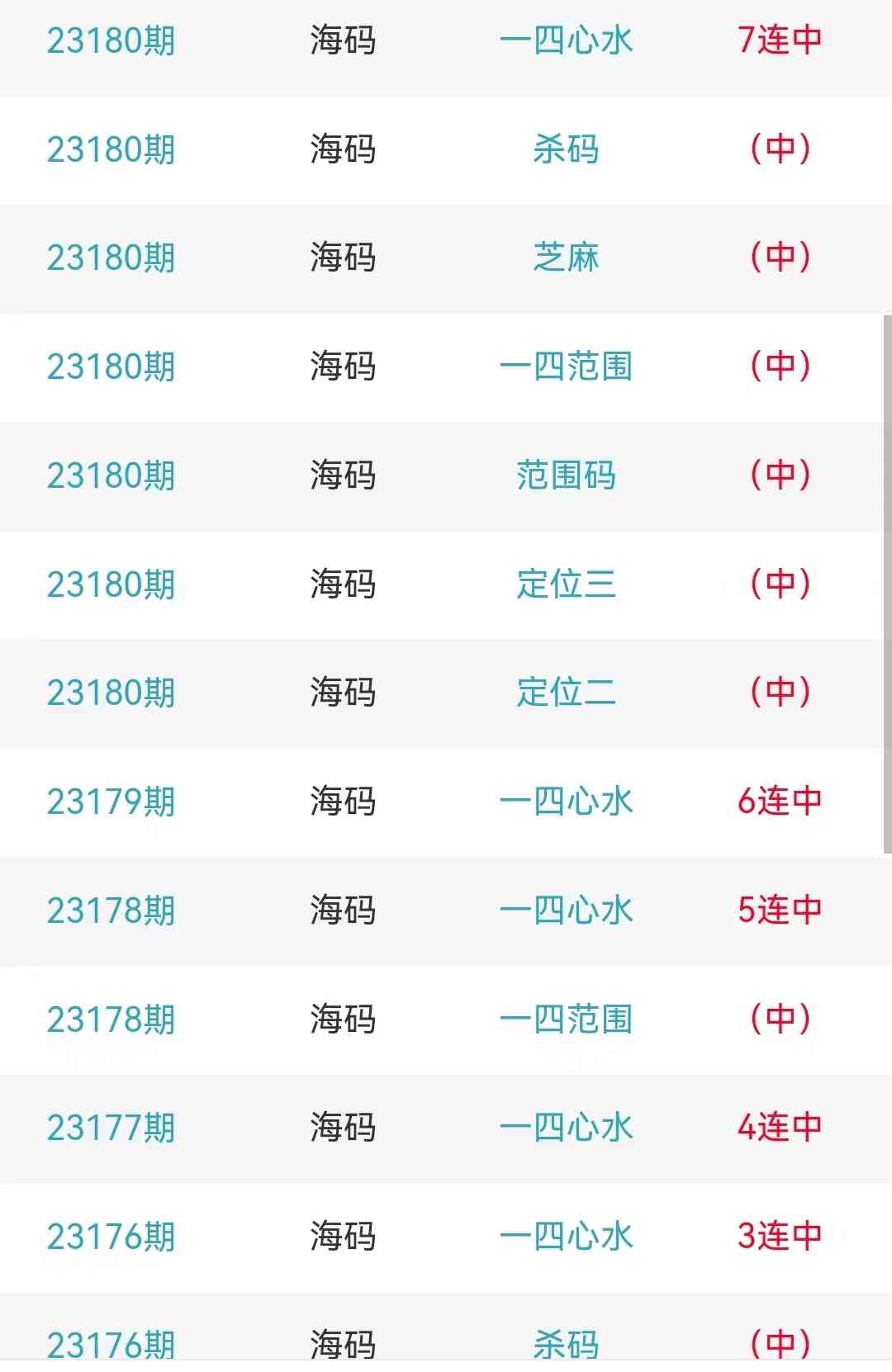Screen dimensions: 892x1372
Task: View the 23179期 一四心水 6连中 row
Action: (566, 802)
